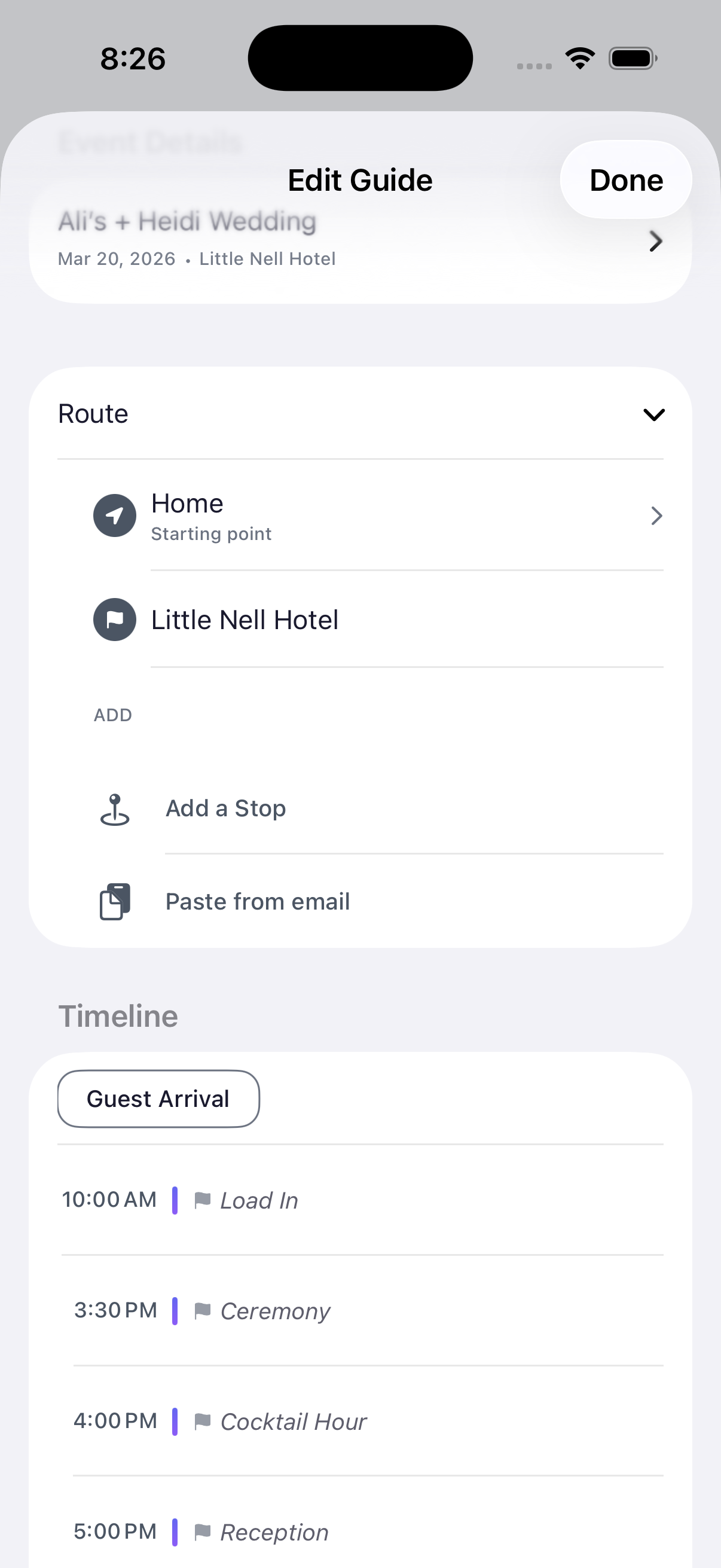Expand the Ali's + Heidi Wedding event details

(x=655, y=242)
